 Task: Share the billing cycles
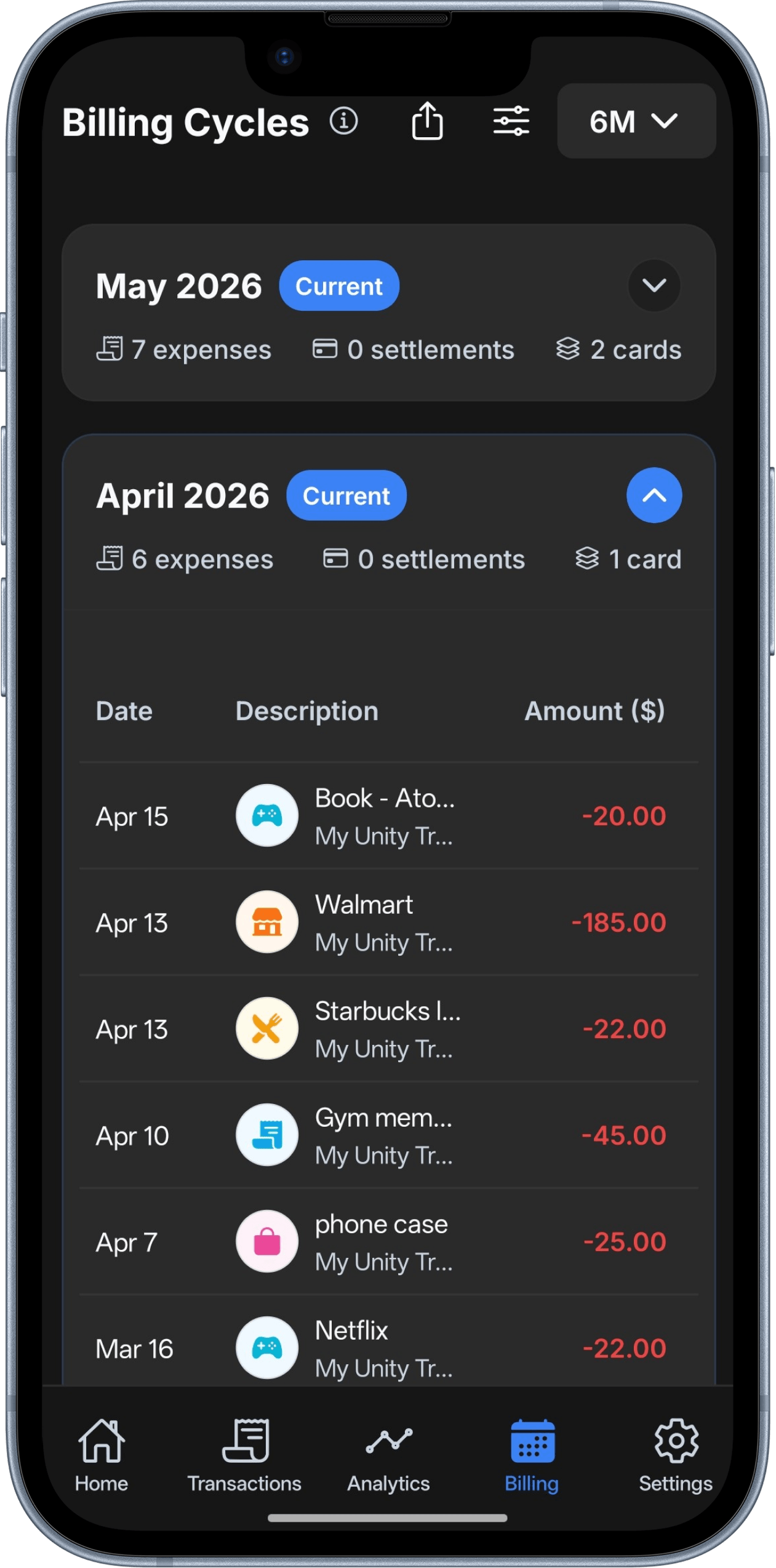[427, 121]
